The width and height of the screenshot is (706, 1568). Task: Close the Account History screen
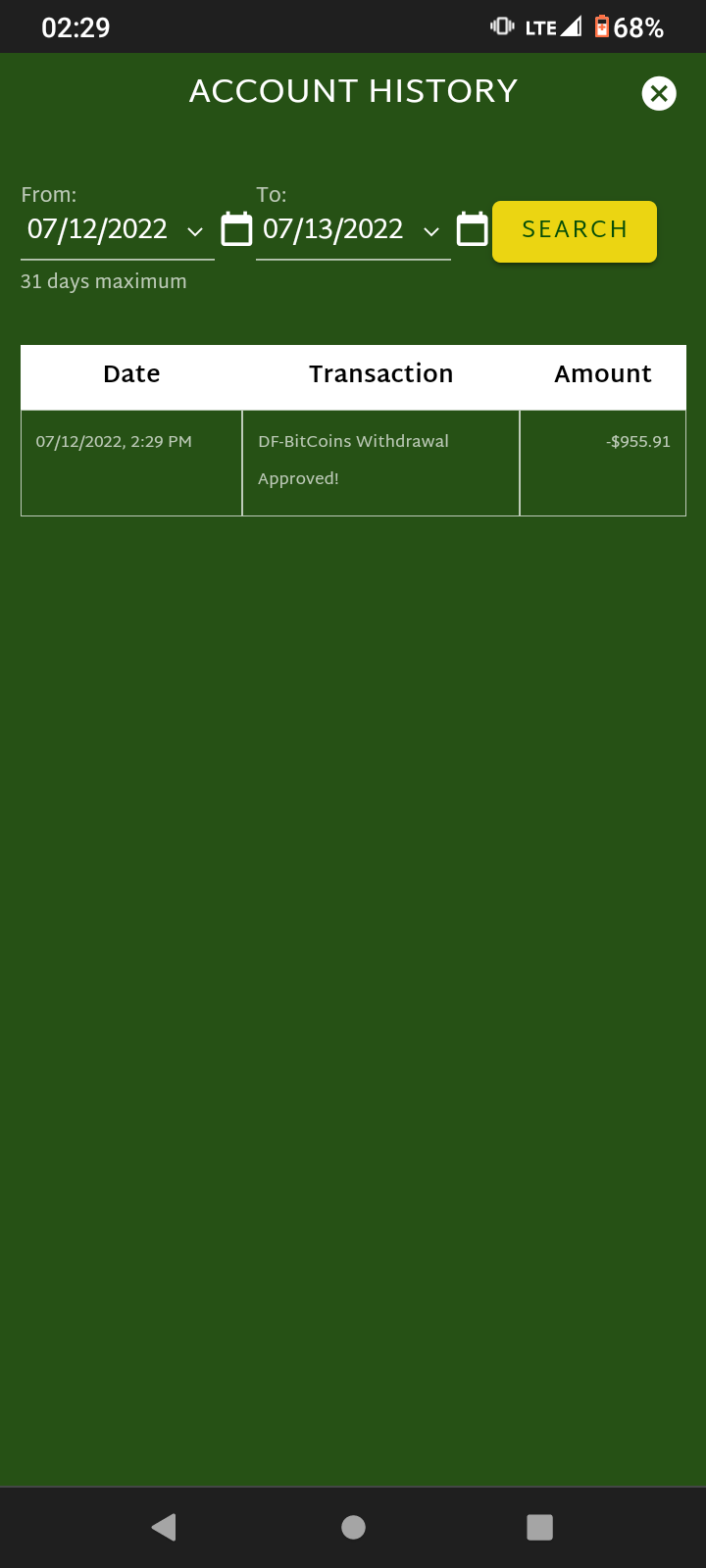(x=658, y=93)
